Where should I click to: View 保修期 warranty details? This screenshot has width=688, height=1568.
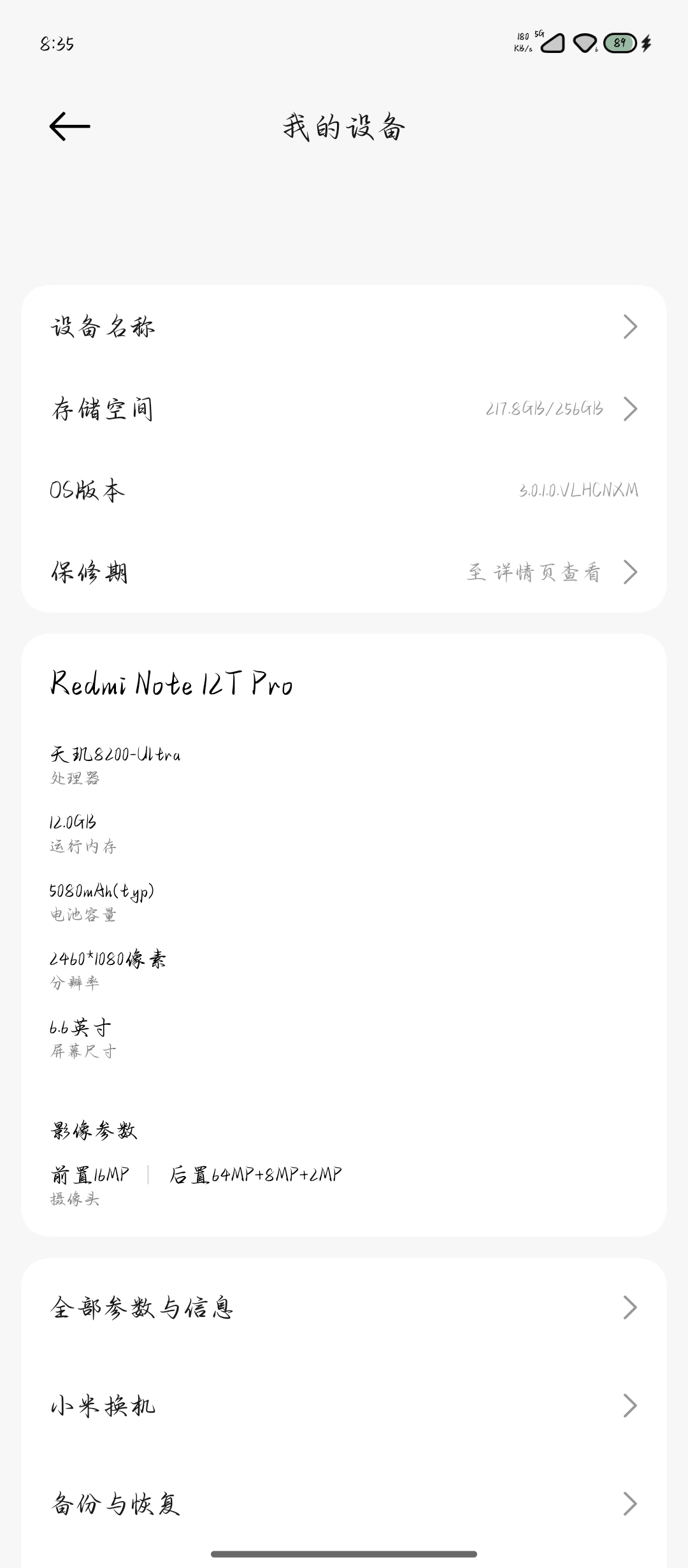(x=344, y=572)
